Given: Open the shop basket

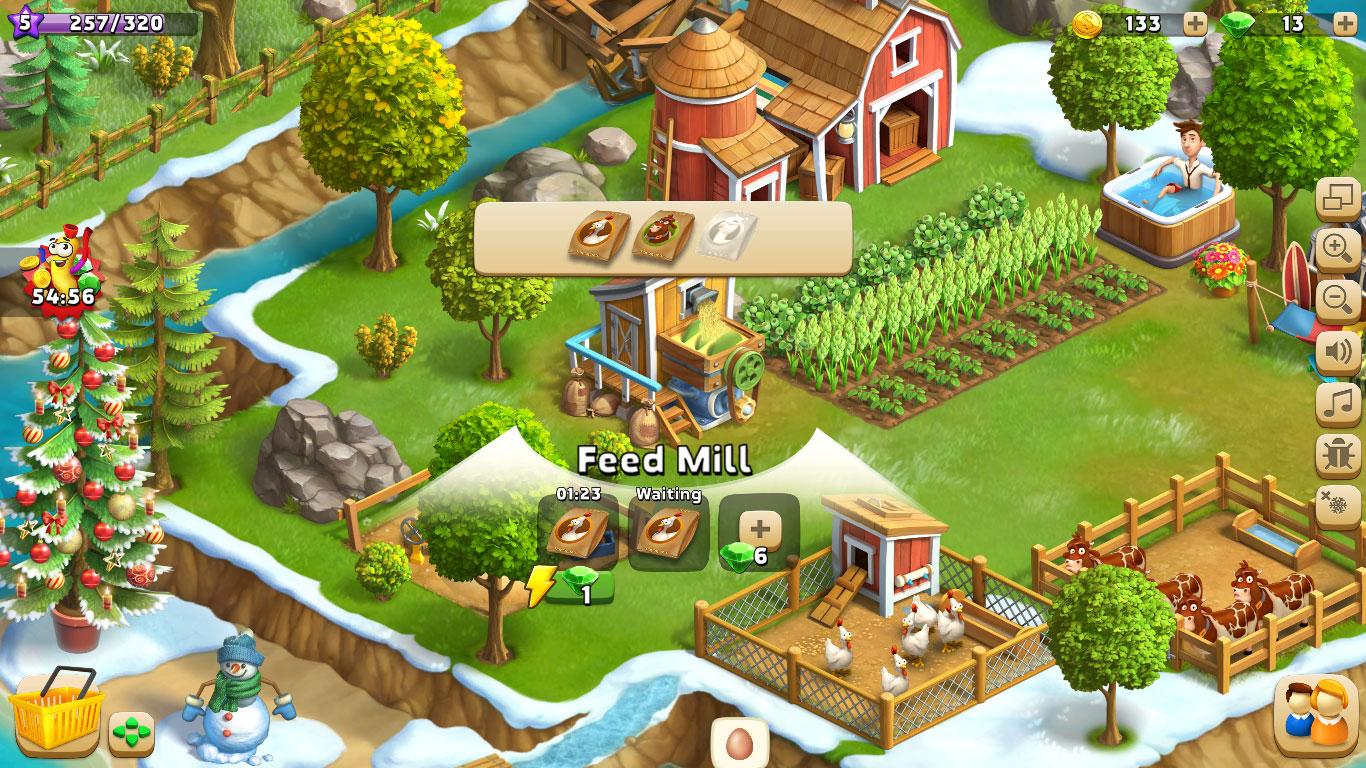Looking at the screenshot, I should tap(55, 712).
